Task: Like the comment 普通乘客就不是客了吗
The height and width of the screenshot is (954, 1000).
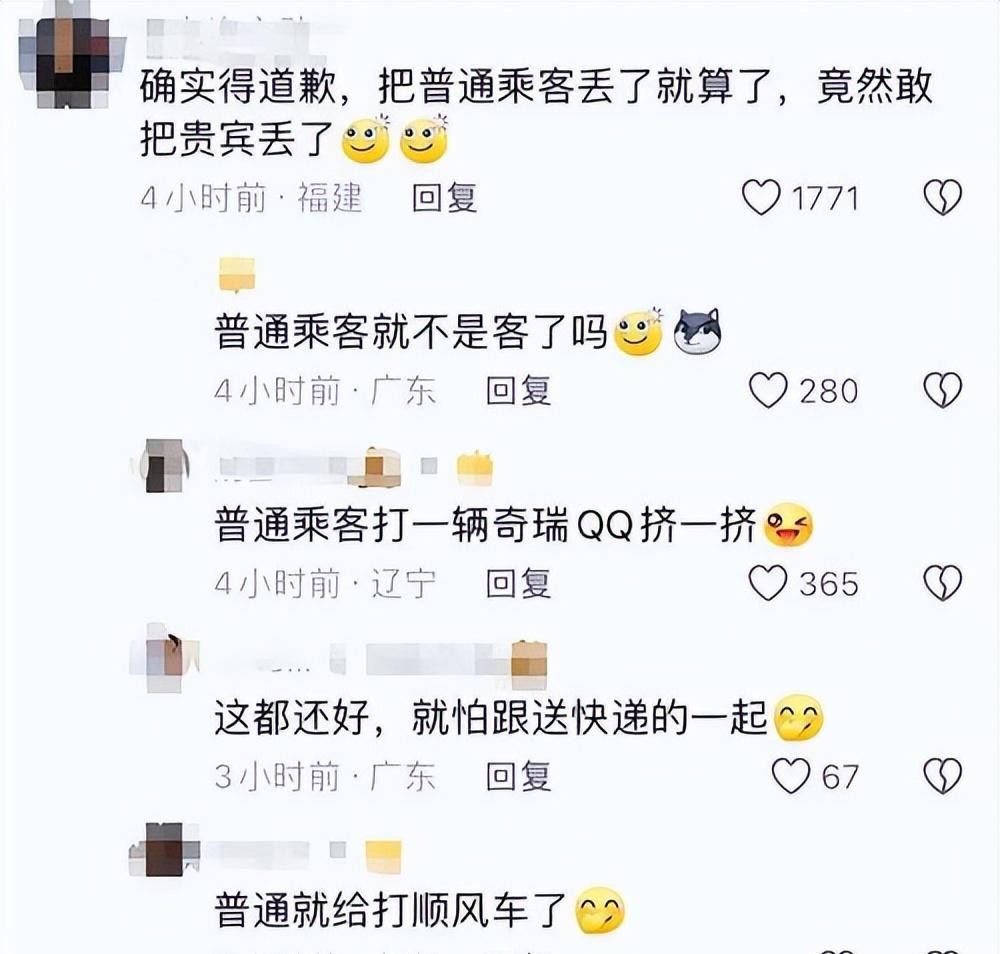Action: pyautogui.click(x=768, y=390)
